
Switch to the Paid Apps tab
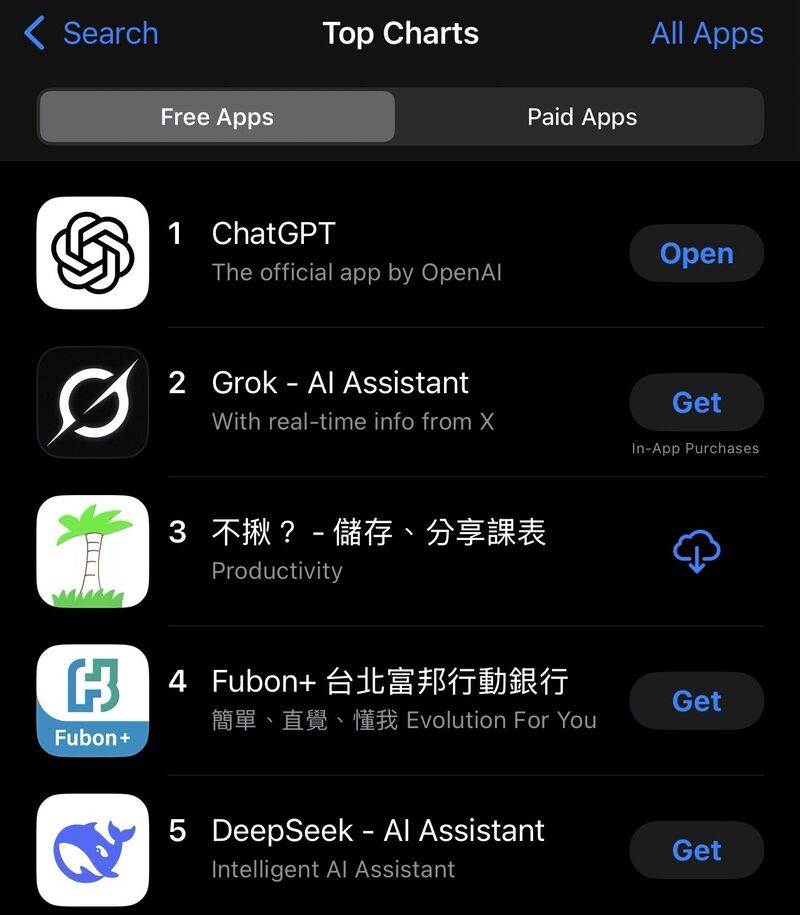[x=581, y=117]
